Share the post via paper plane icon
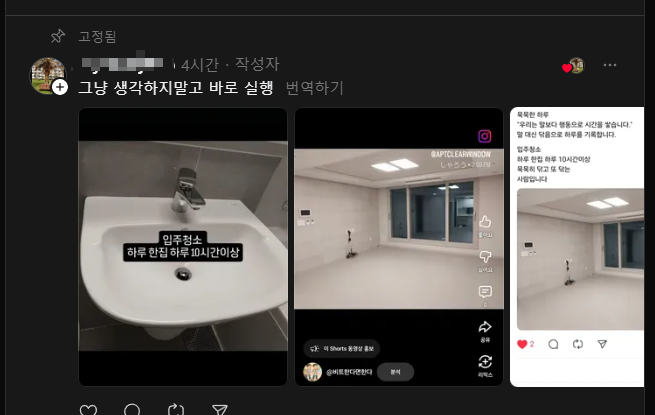This screenshot has width=655, height=415. click(220, 410)
